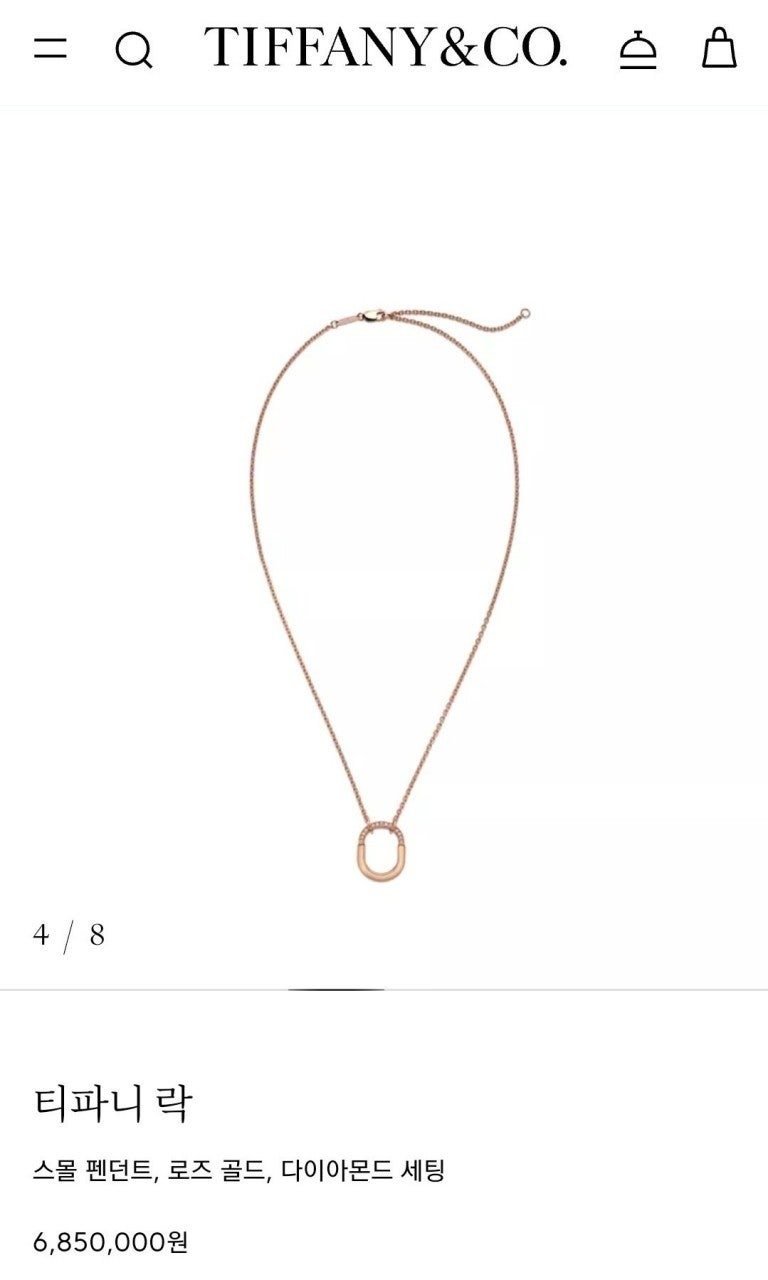The width and height of the screenshot is (768, 1280).
Task: Go to Tiffany & Co. home logo
Action: click(x=385, y=48)
